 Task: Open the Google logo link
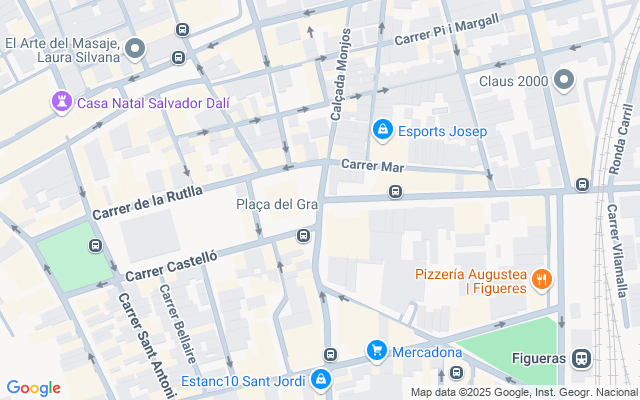point(33,388)
